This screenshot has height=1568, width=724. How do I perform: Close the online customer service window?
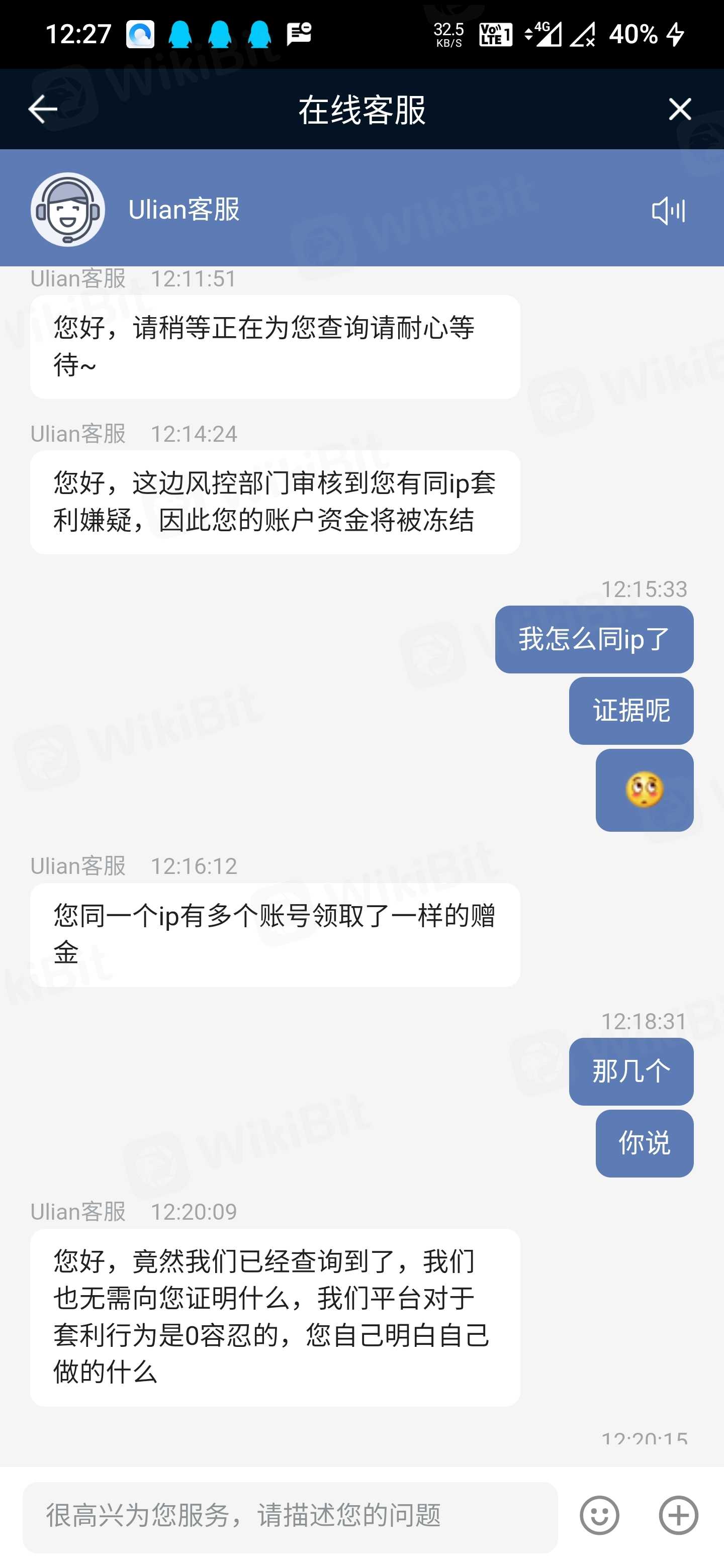(679, 110)
